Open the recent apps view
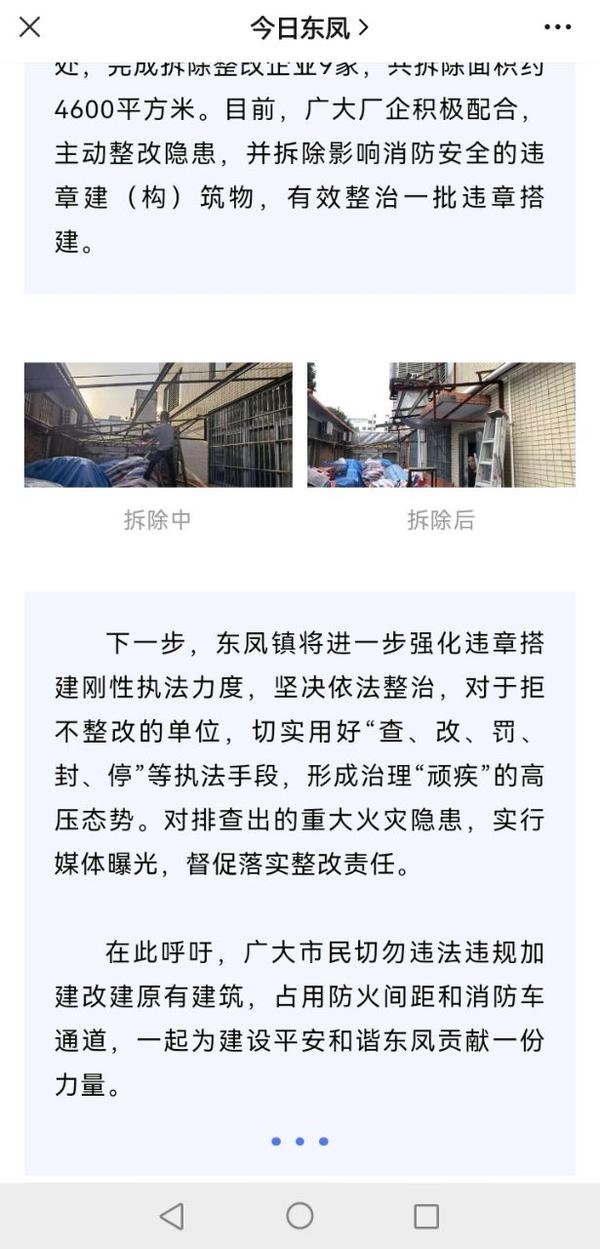Image resolution: width=600 pixels, height=1249 pixels. click(427, 1216)
